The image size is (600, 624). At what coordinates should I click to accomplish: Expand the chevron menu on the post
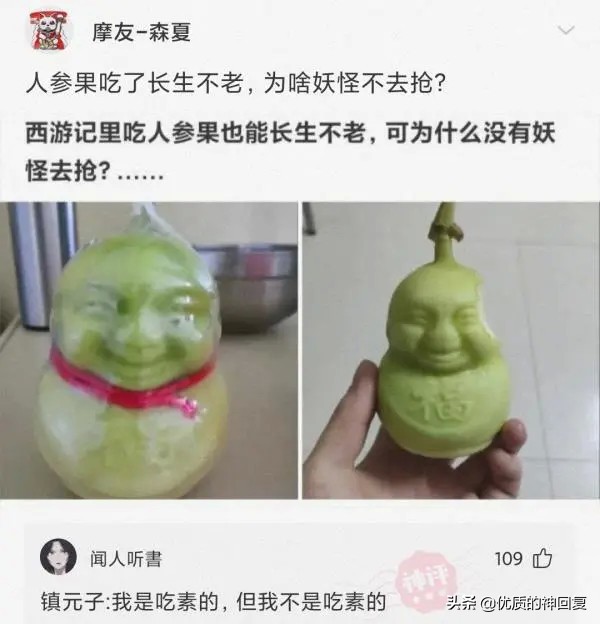pyautogui.click(x=566, y=31)
